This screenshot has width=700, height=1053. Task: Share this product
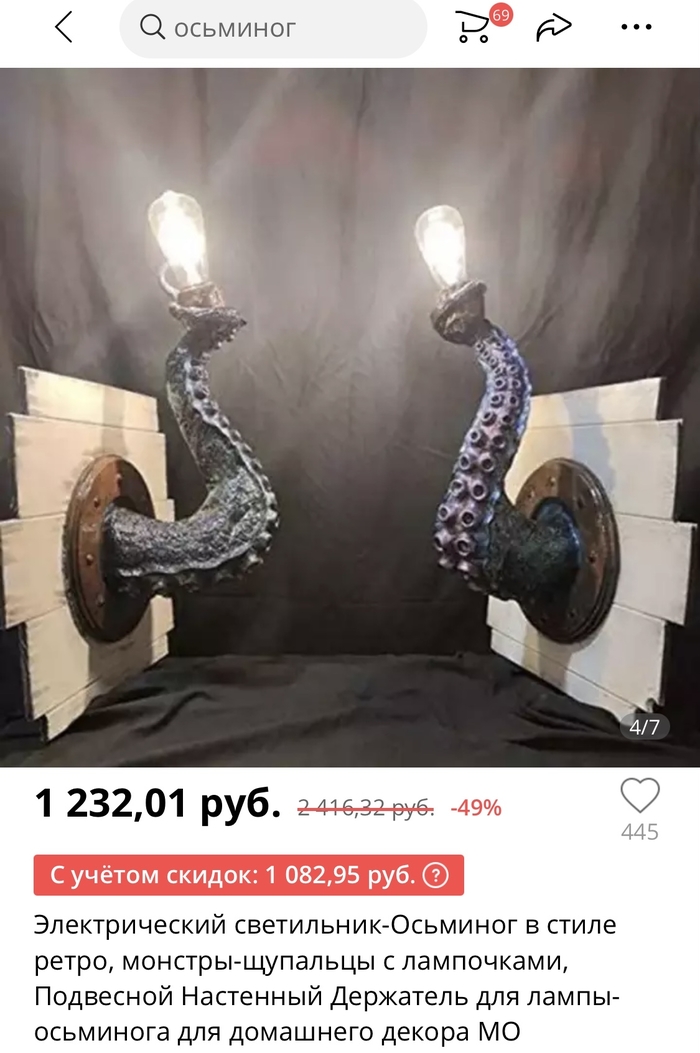[x=553, y=29]
